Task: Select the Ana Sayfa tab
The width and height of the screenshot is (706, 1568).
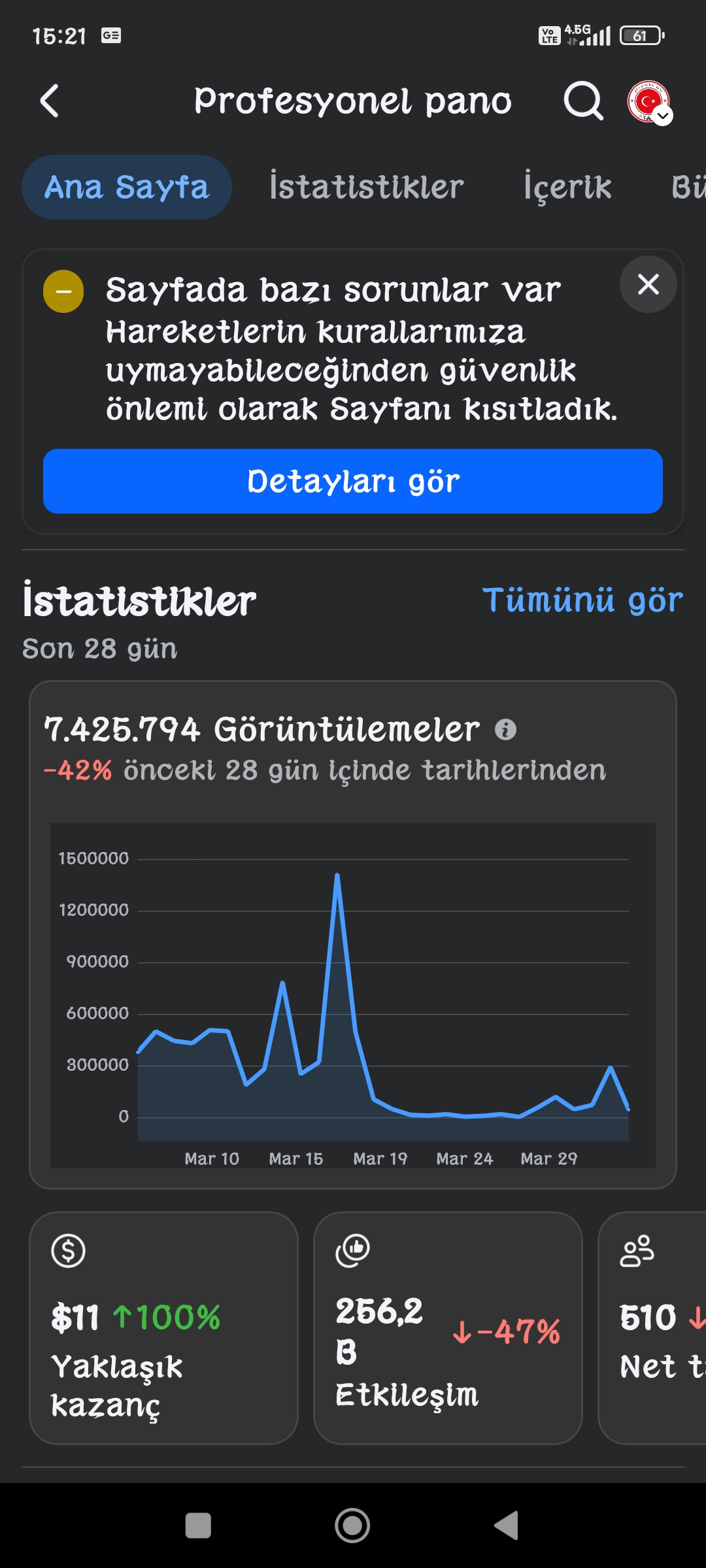Action: (127, 188)
